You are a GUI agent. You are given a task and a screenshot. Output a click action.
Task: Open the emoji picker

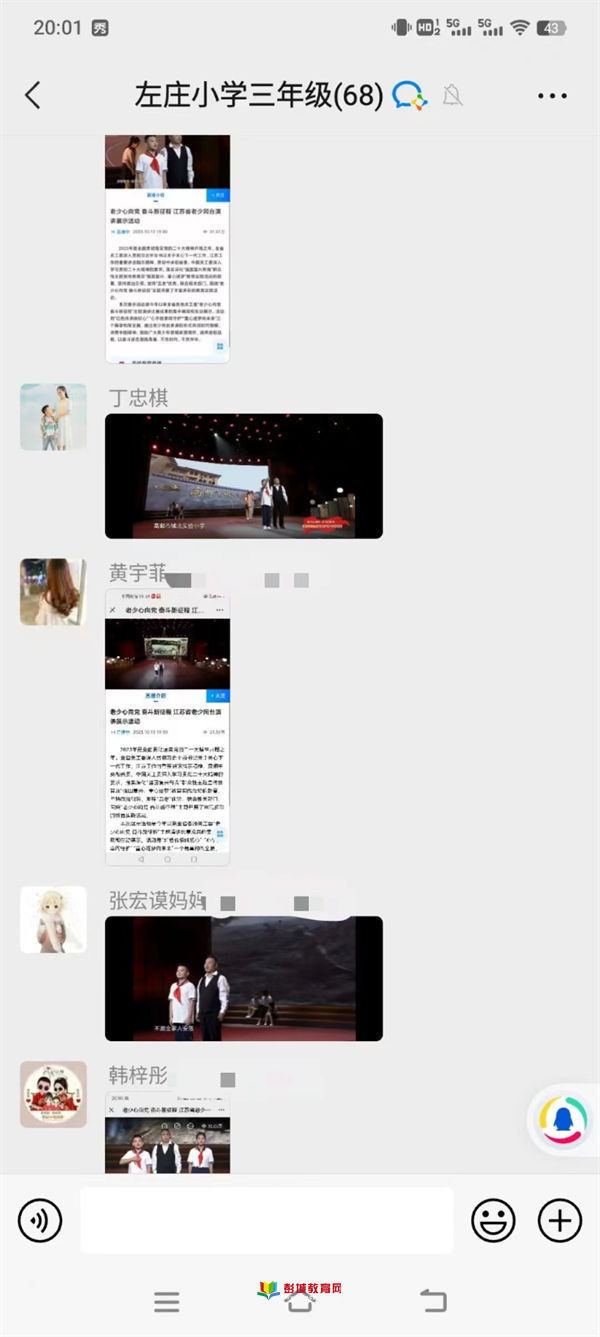(493, 1220)
